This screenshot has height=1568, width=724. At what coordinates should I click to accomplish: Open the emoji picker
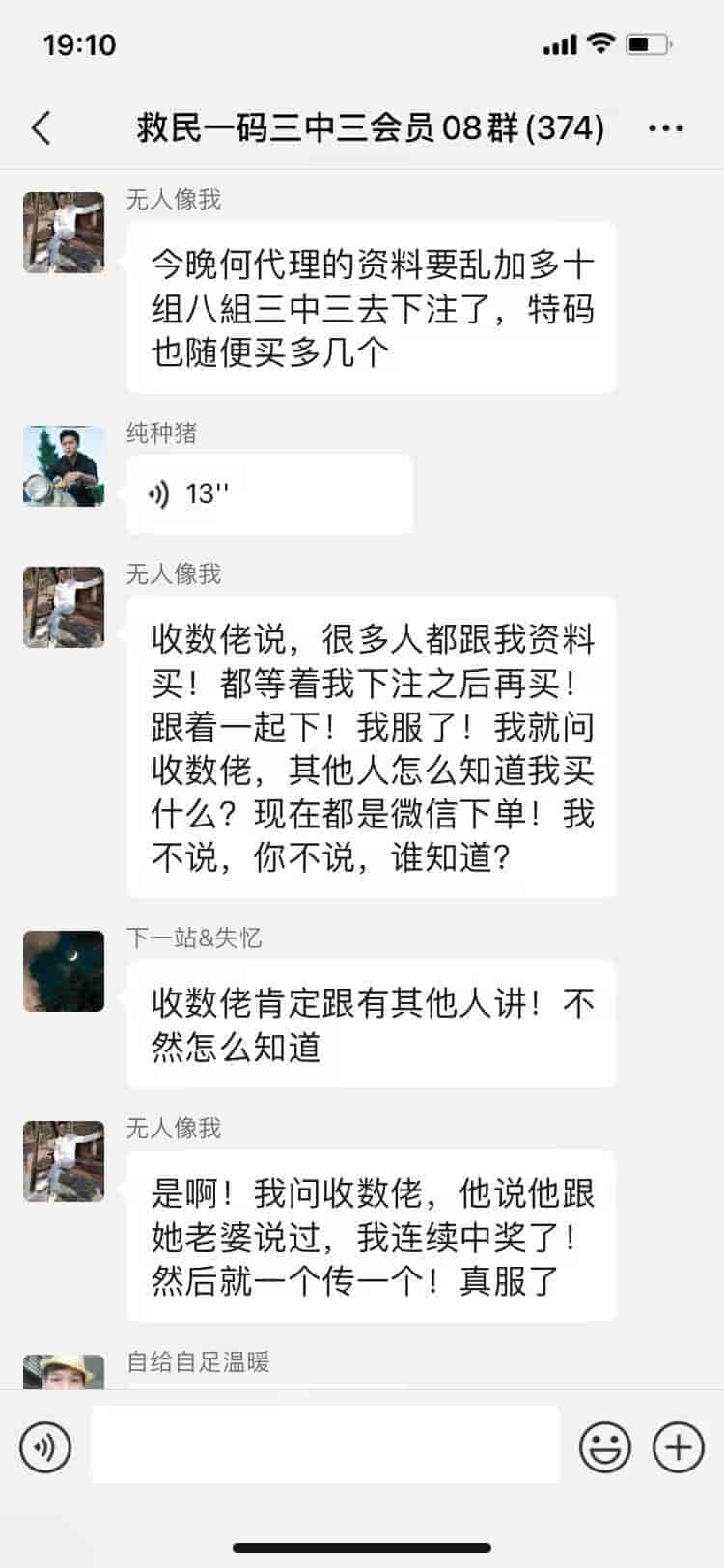click(x=605, y=1446)
